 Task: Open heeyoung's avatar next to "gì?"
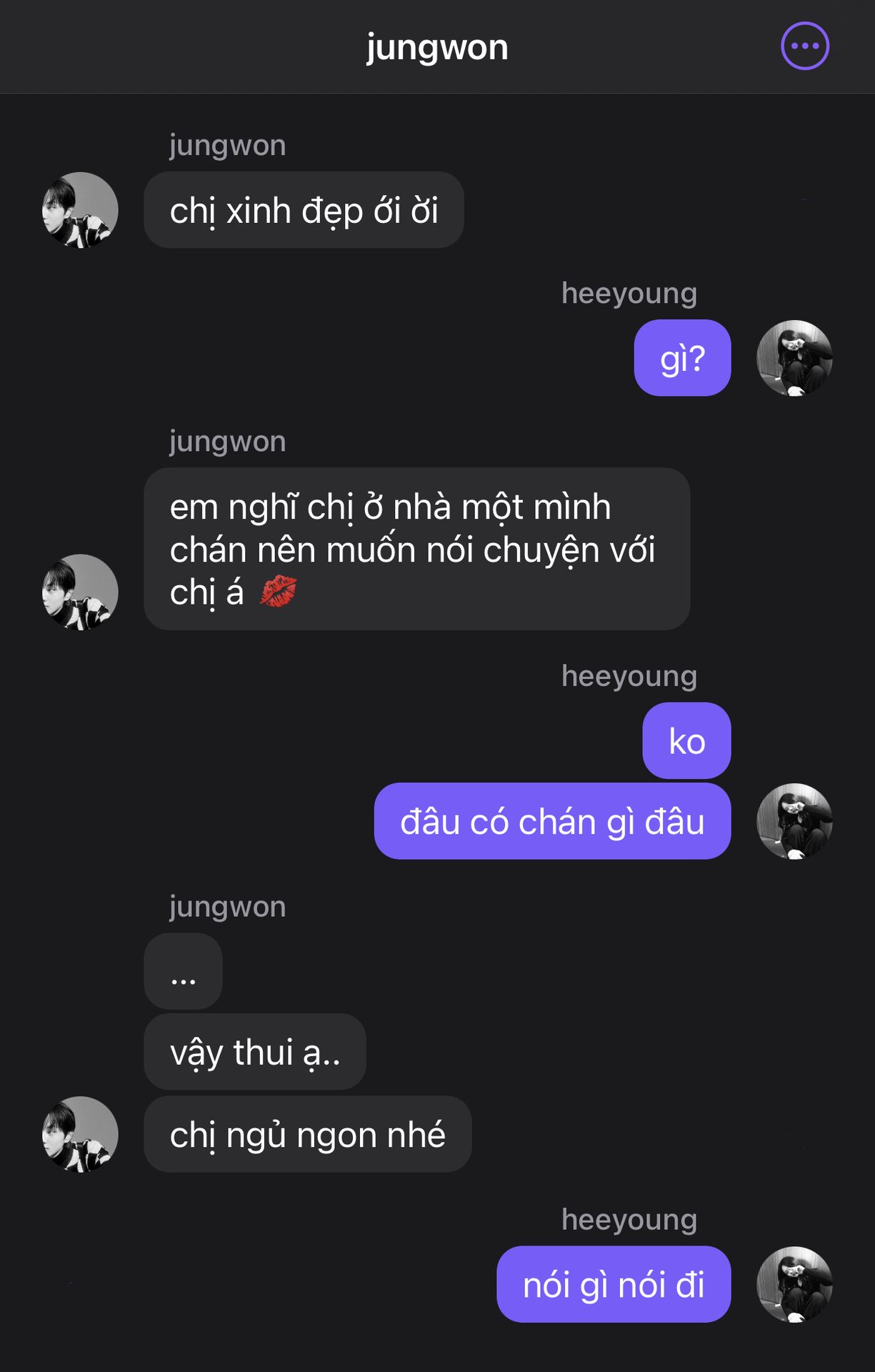(794, 358)
